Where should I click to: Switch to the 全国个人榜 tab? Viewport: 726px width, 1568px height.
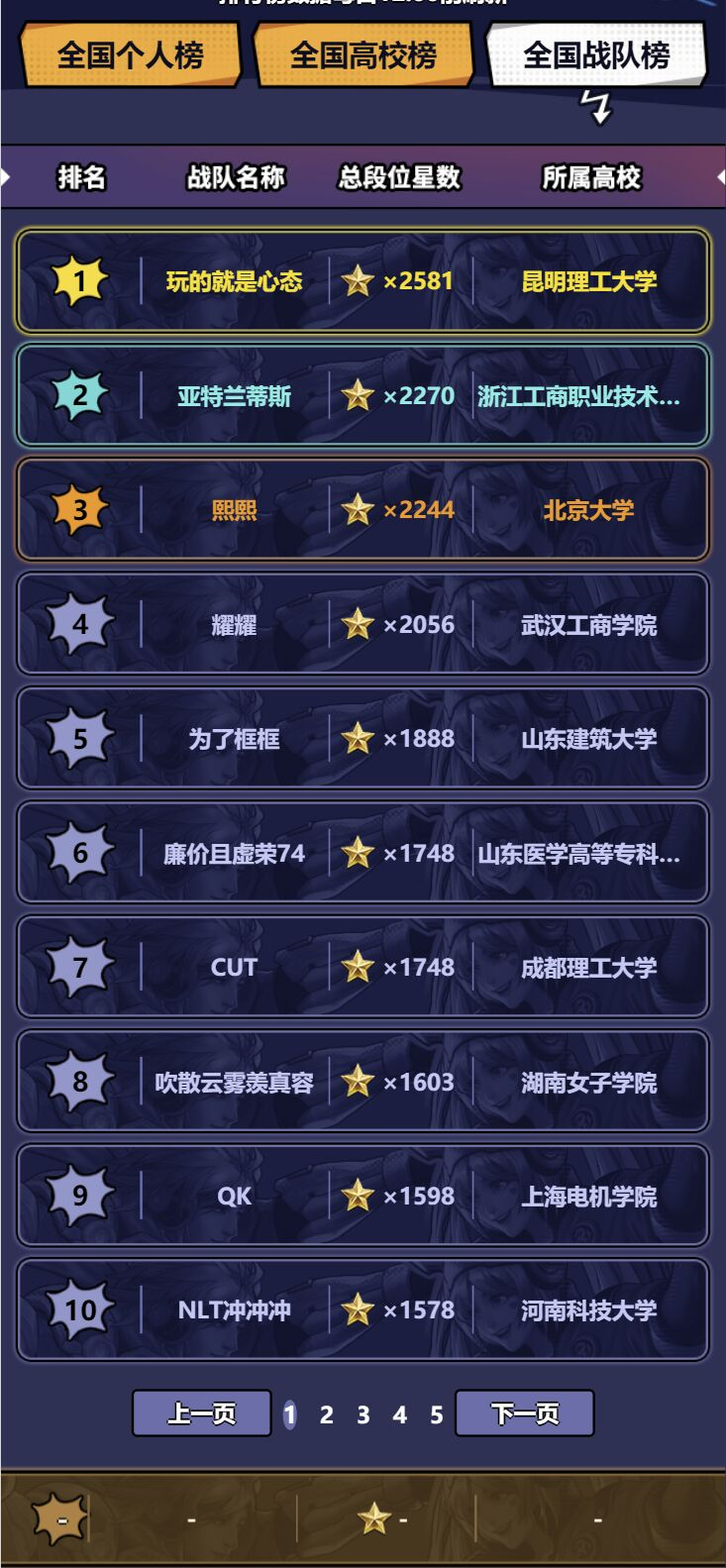click(x=130, y=55)
